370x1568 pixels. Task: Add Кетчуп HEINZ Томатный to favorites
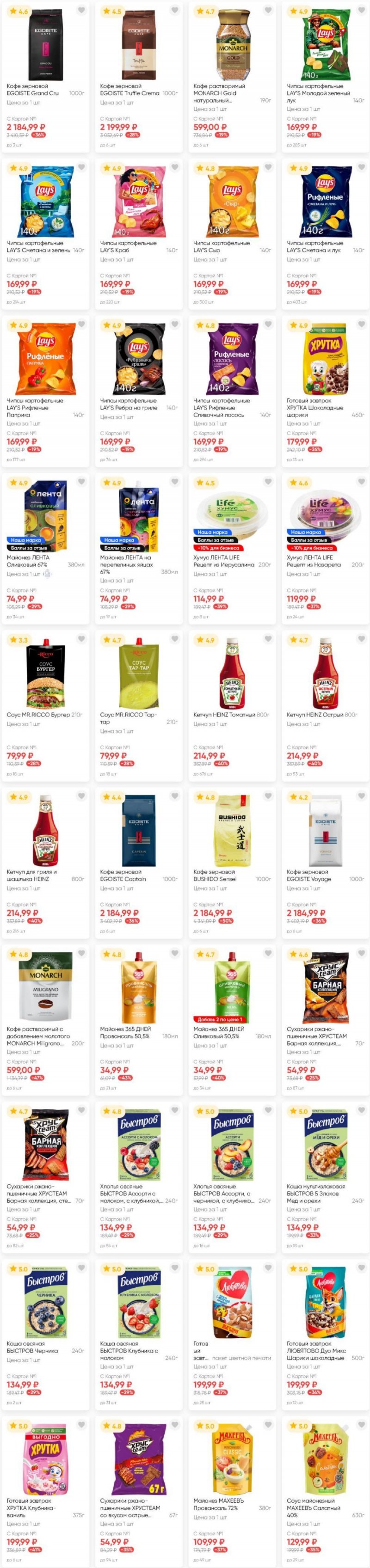click(x=268, y=638)
